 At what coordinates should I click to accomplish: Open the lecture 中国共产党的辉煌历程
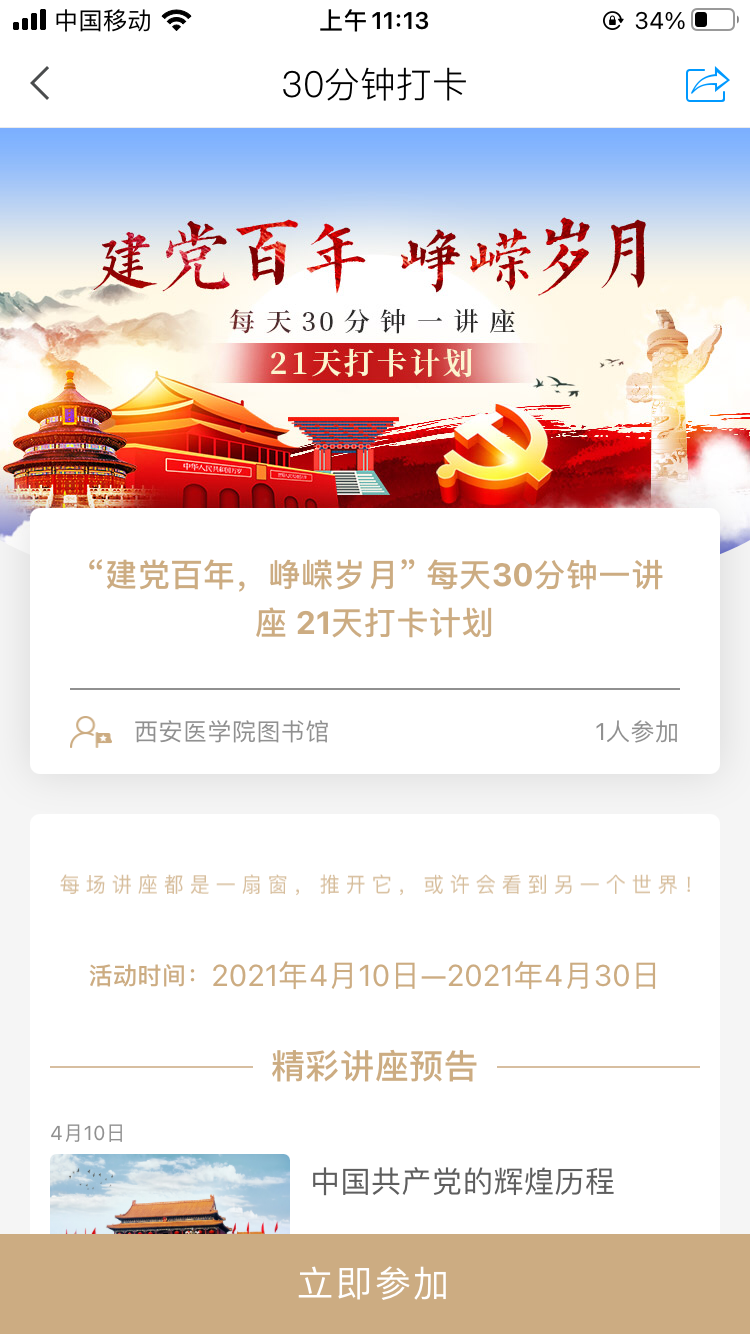462,1182
